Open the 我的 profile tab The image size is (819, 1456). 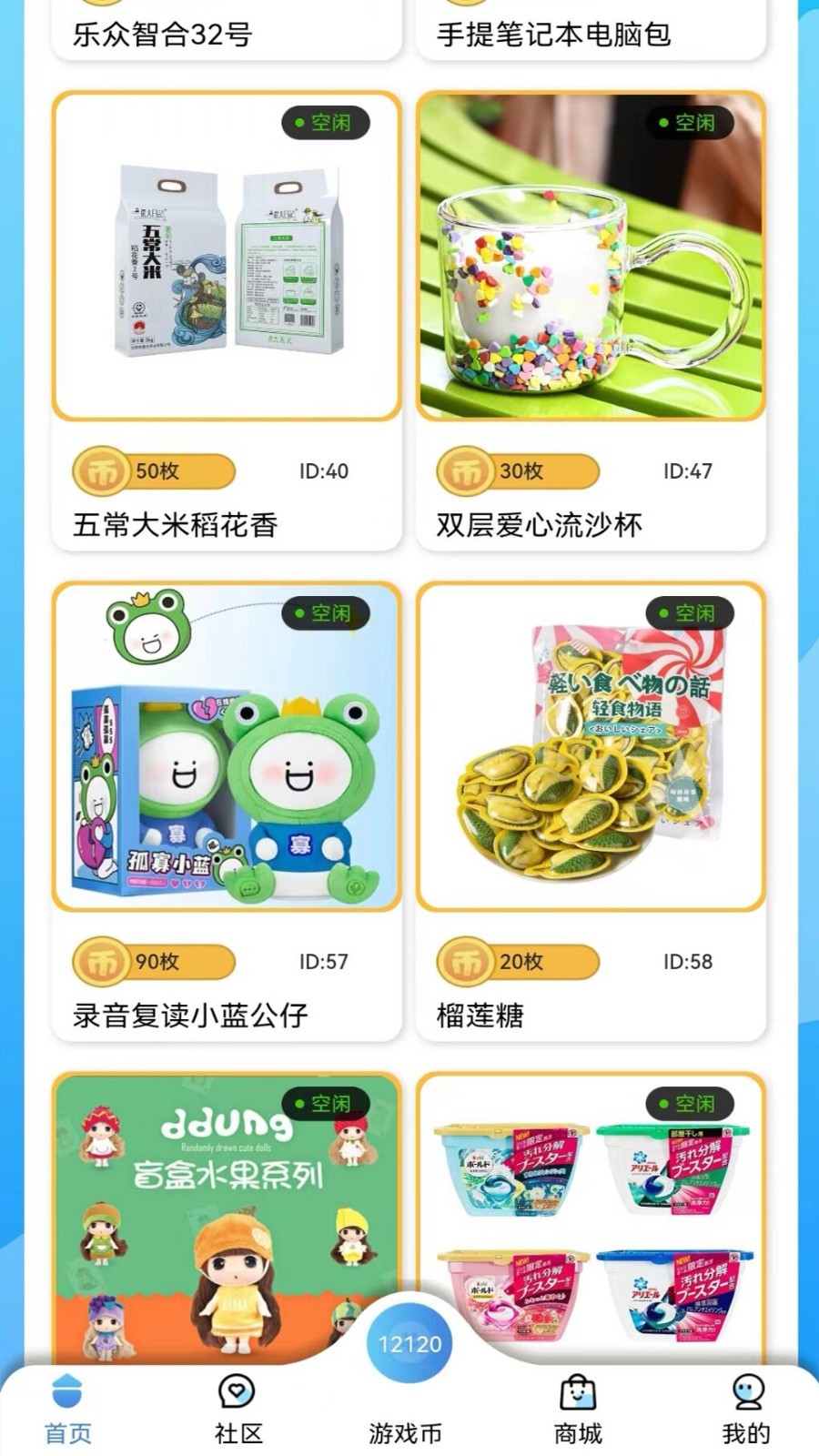pyautogui.click(x=745, y=1410)
